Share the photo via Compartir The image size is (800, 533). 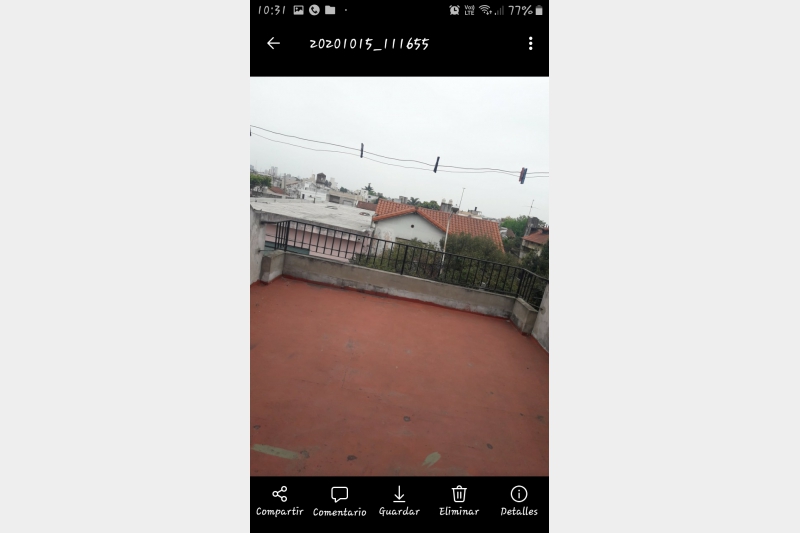tap(280, 500)
